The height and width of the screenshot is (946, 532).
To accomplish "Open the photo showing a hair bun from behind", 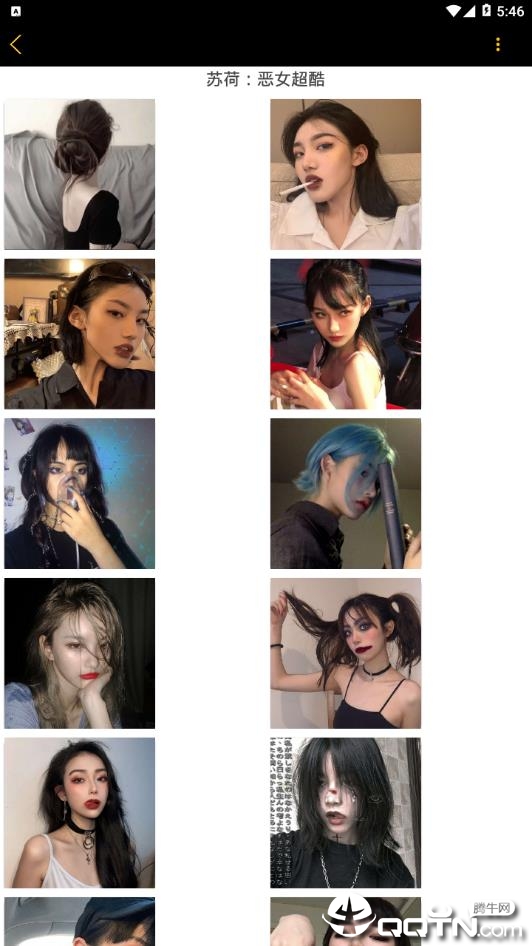I will [80, 174].
